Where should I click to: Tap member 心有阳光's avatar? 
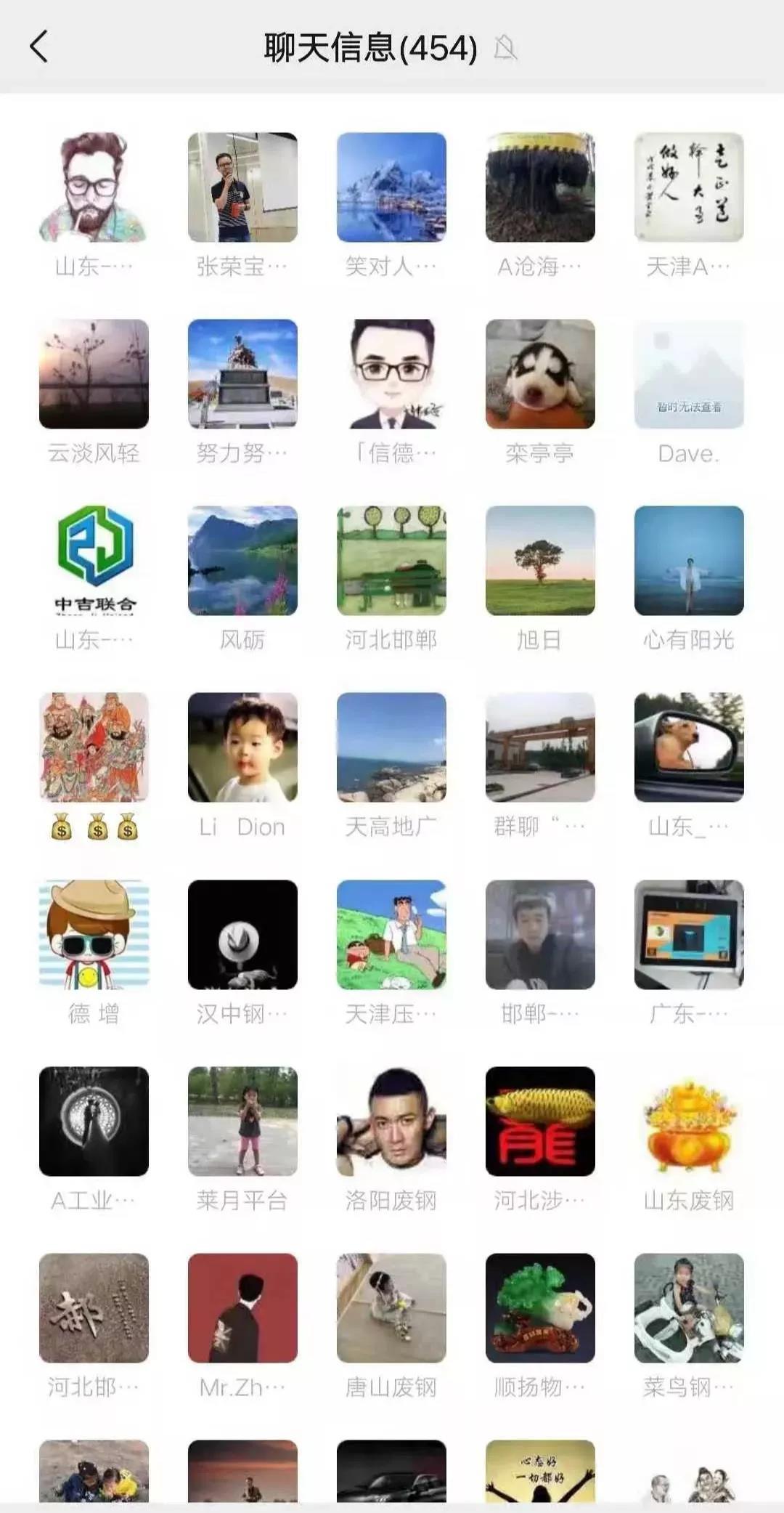689,561
